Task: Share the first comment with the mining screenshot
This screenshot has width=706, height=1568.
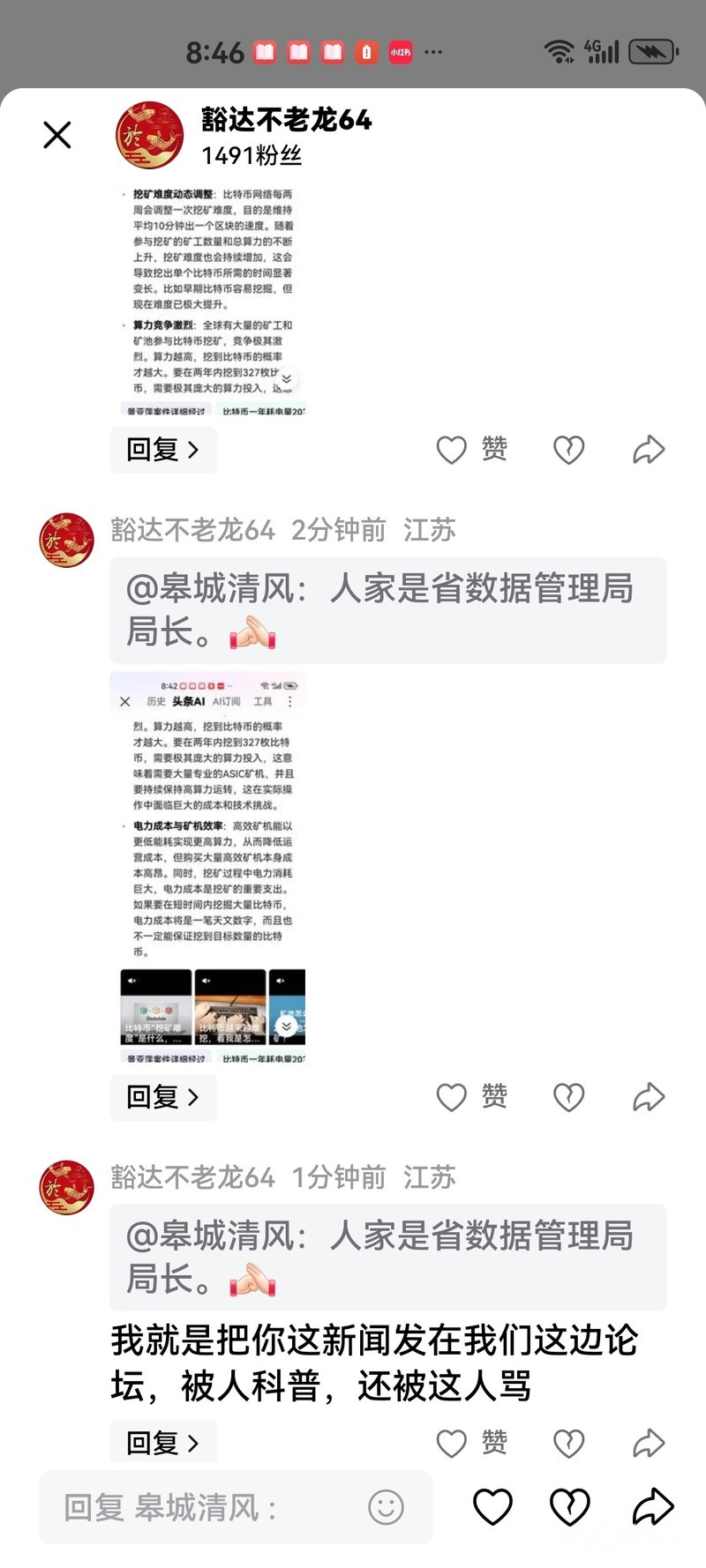Action: click(649, 450)
